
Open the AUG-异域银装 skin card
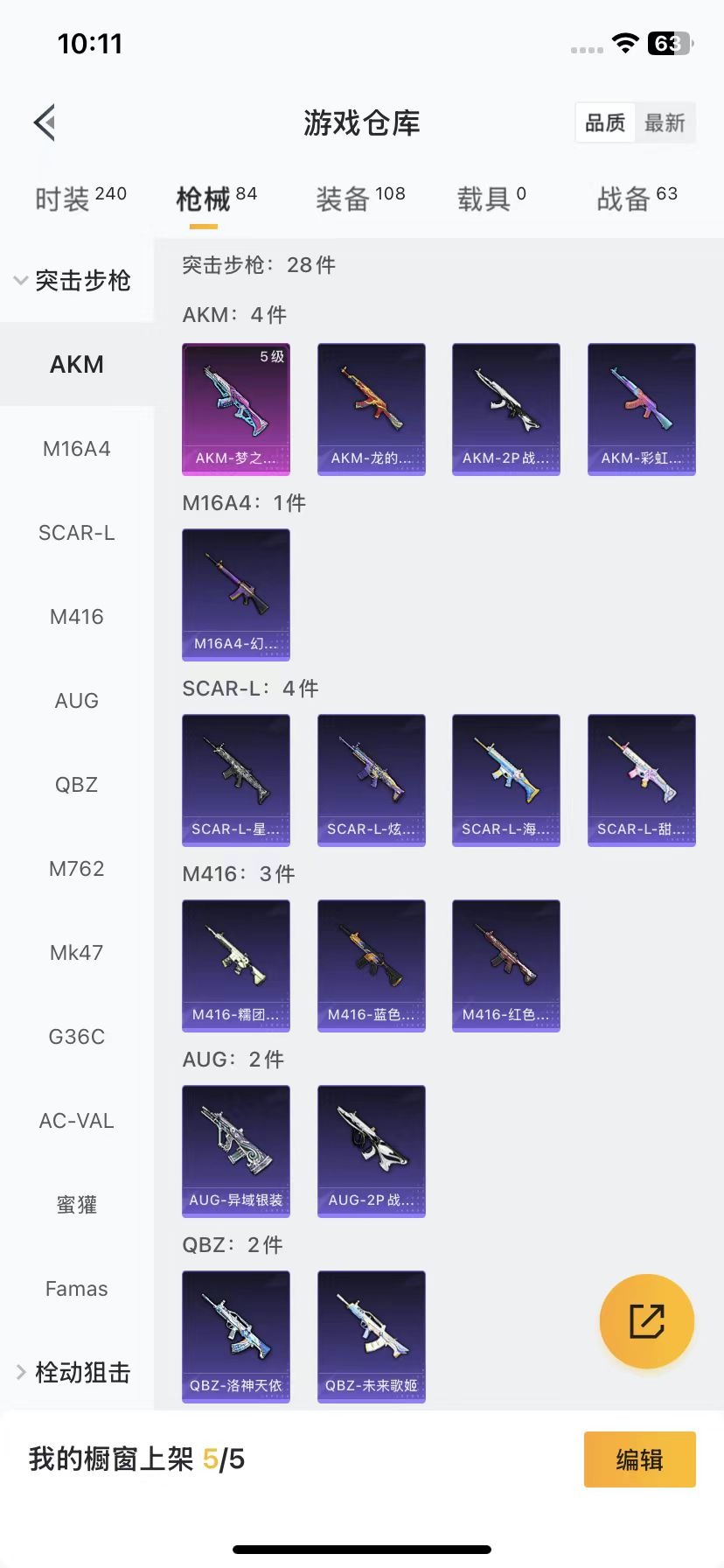tap(236, 1151)
